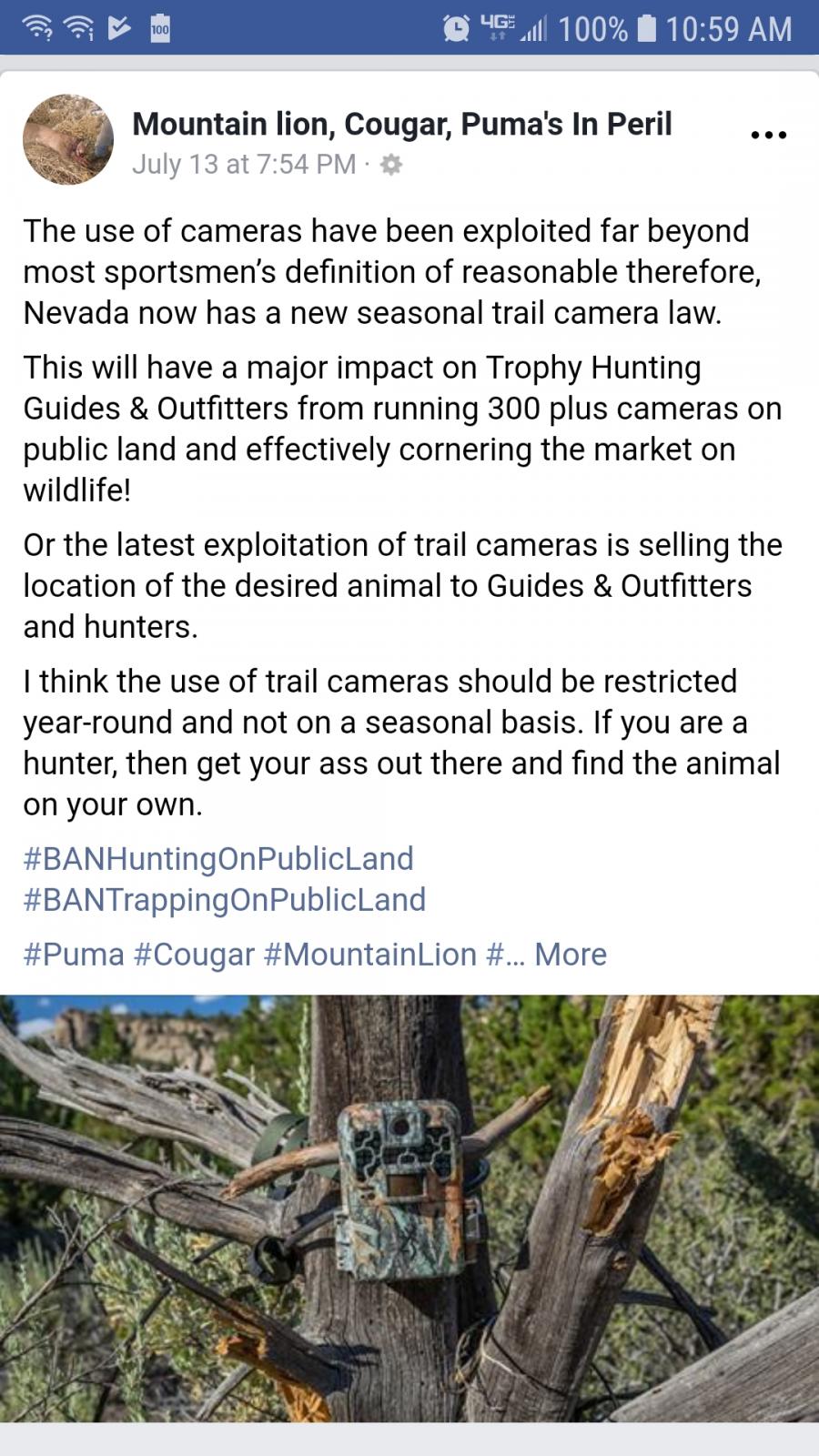Tap the page's profile picture
The image size is (819, 1456).
68,139
